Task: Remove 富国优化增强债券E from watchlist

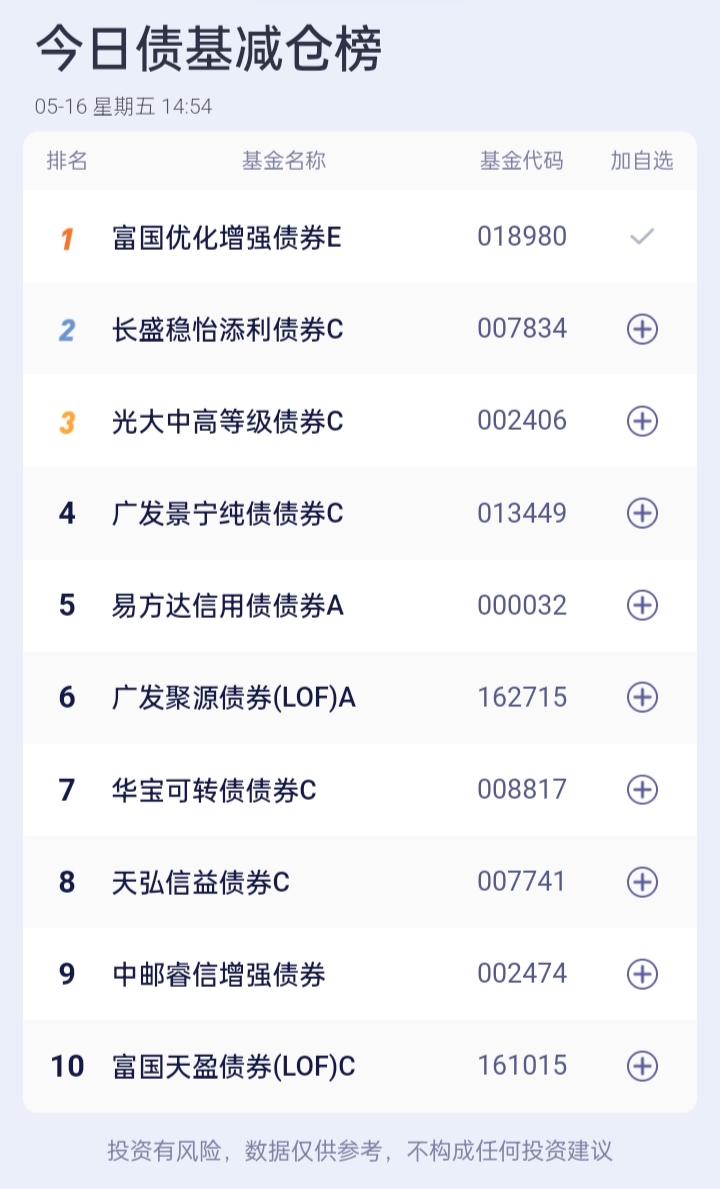Action: coord(642,237)
